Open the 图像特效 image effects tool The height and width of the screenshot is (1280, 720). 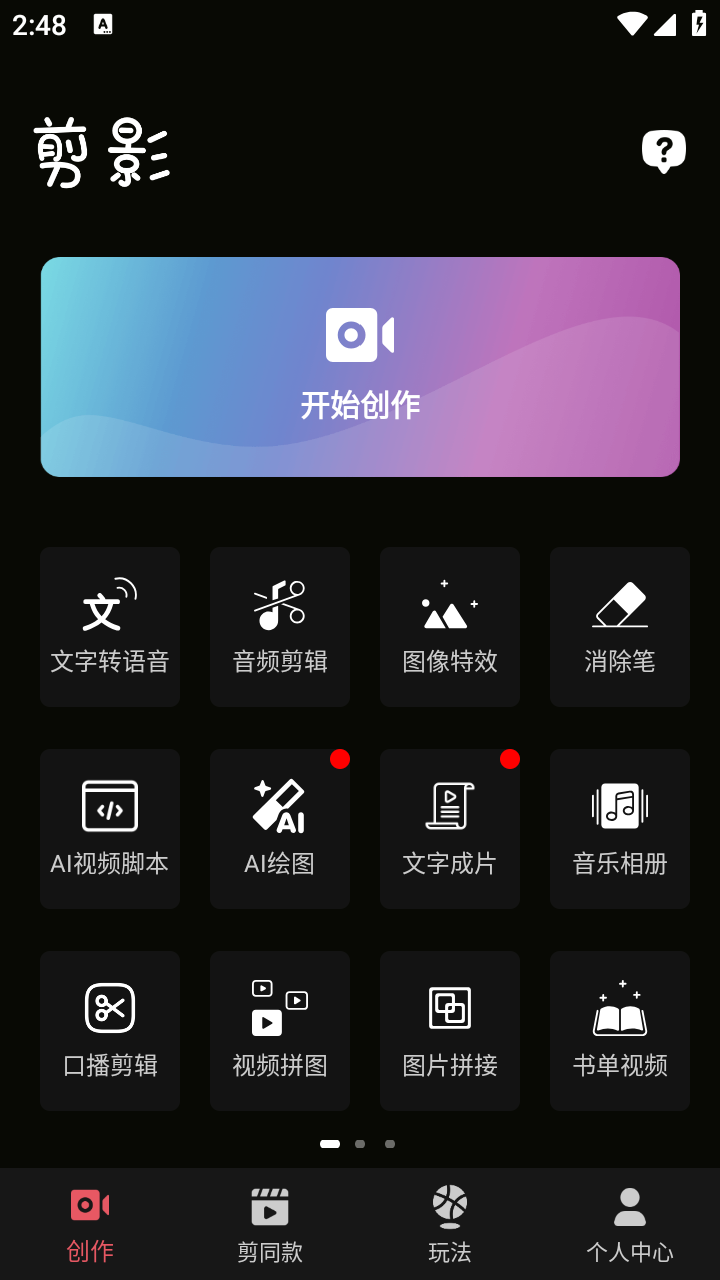(x=450, y=627)
